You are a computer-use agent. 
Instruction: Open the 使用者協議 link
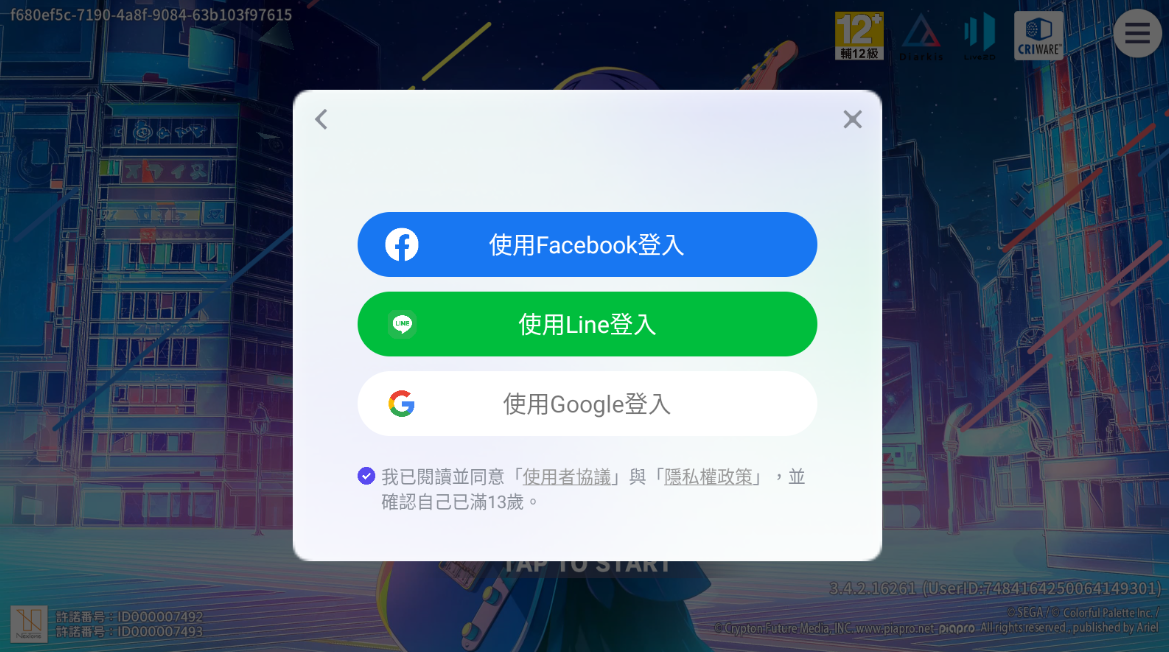[567, 477]
